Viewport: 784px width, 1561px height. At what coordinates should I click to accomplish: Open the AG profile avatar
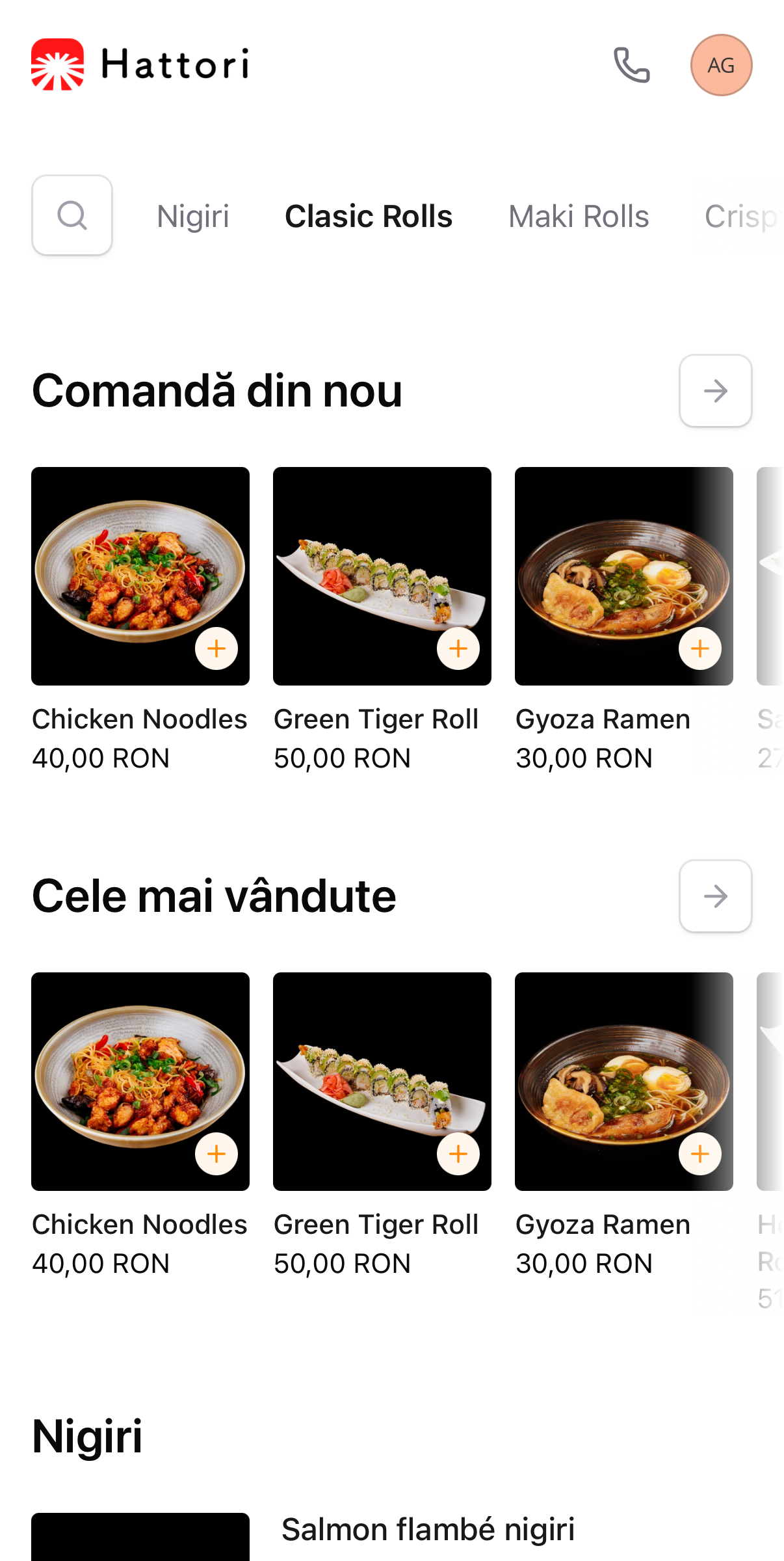(721, 65)
